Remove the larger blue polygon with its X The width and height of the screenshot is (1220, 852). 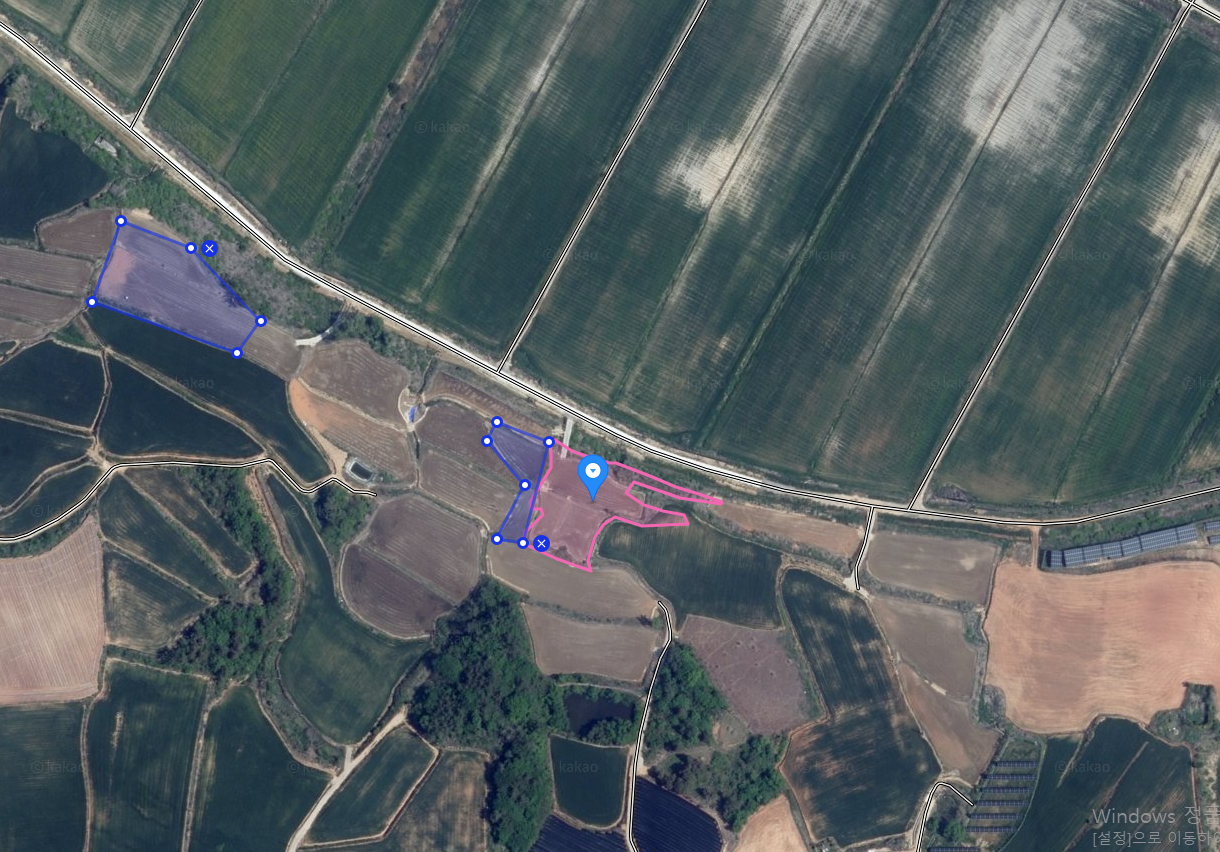[209, 248]
